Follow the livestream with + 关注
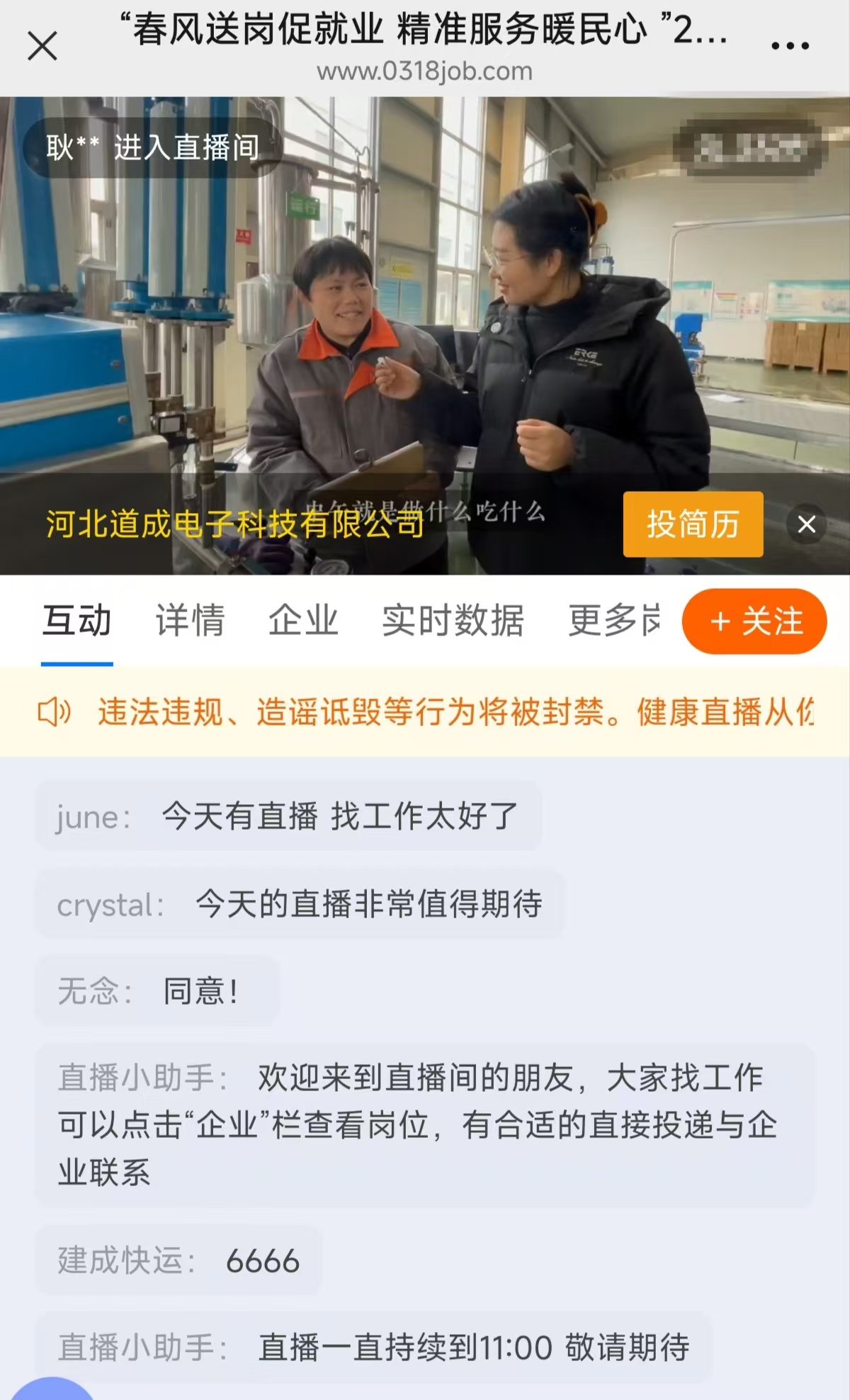850x1400 pixels. pyautogui.click(x=754, y=621)
